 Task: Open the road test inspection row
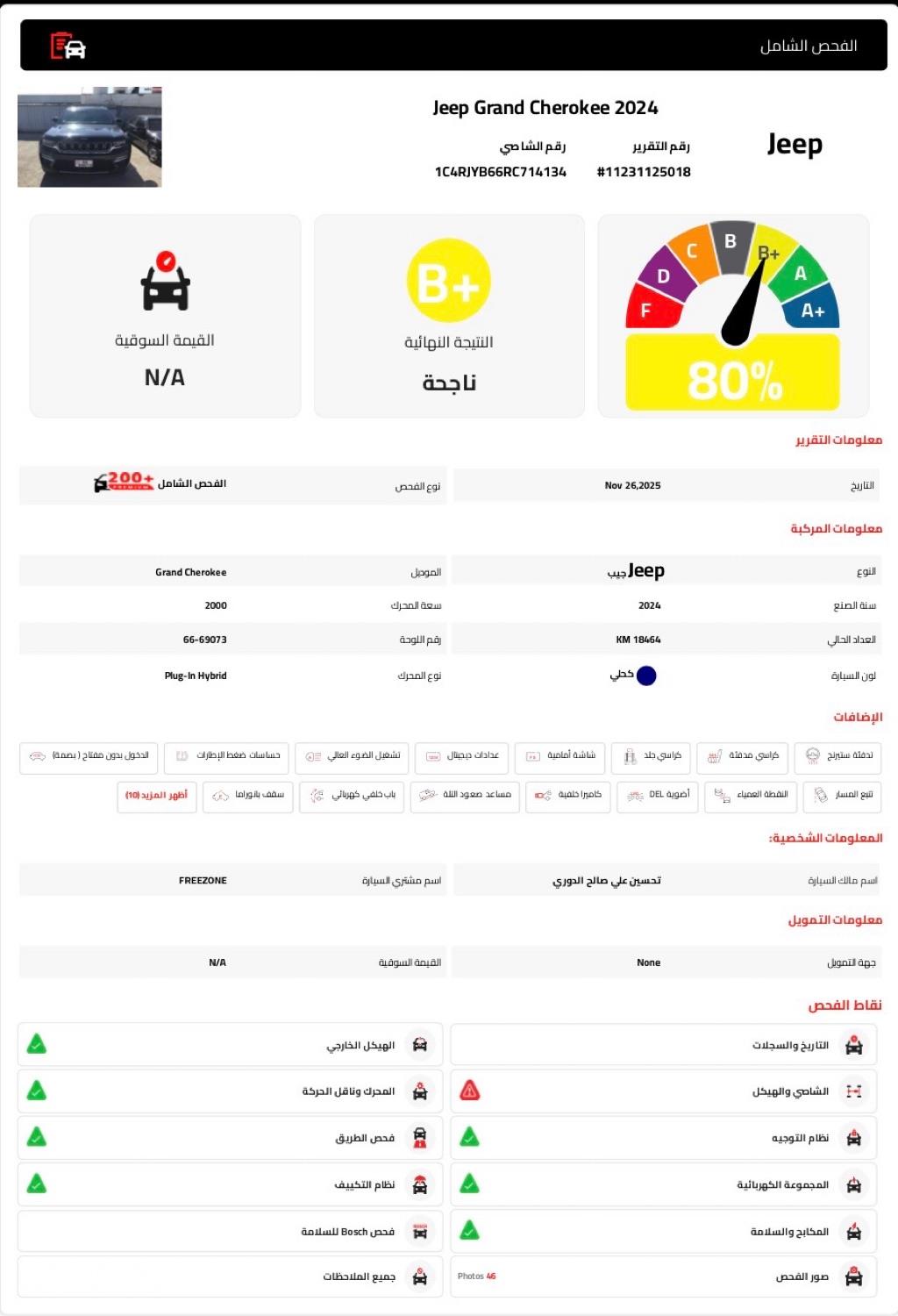[230, 1138]
